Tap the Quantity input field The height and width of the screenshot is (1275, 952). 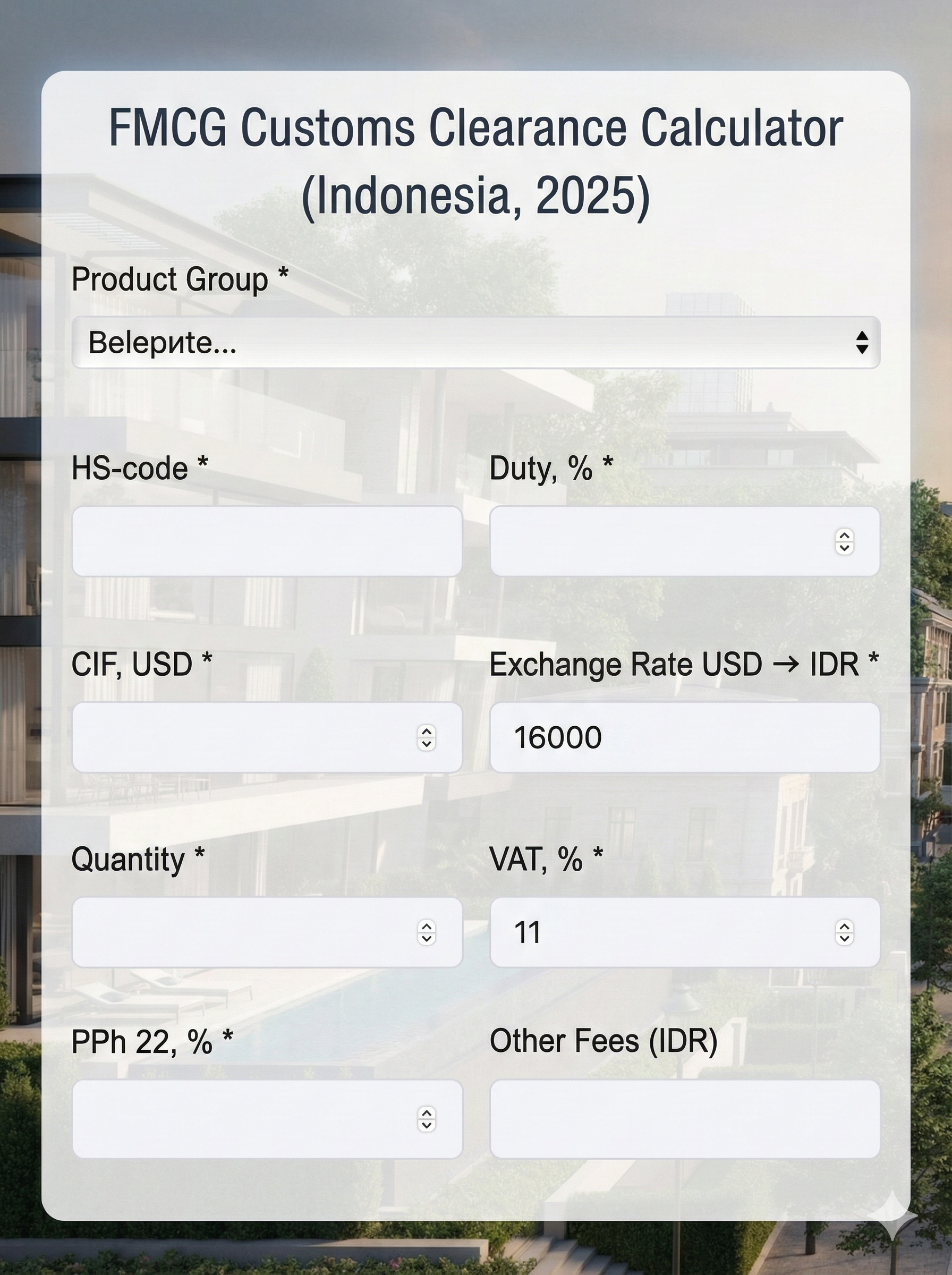click(242, 932)
